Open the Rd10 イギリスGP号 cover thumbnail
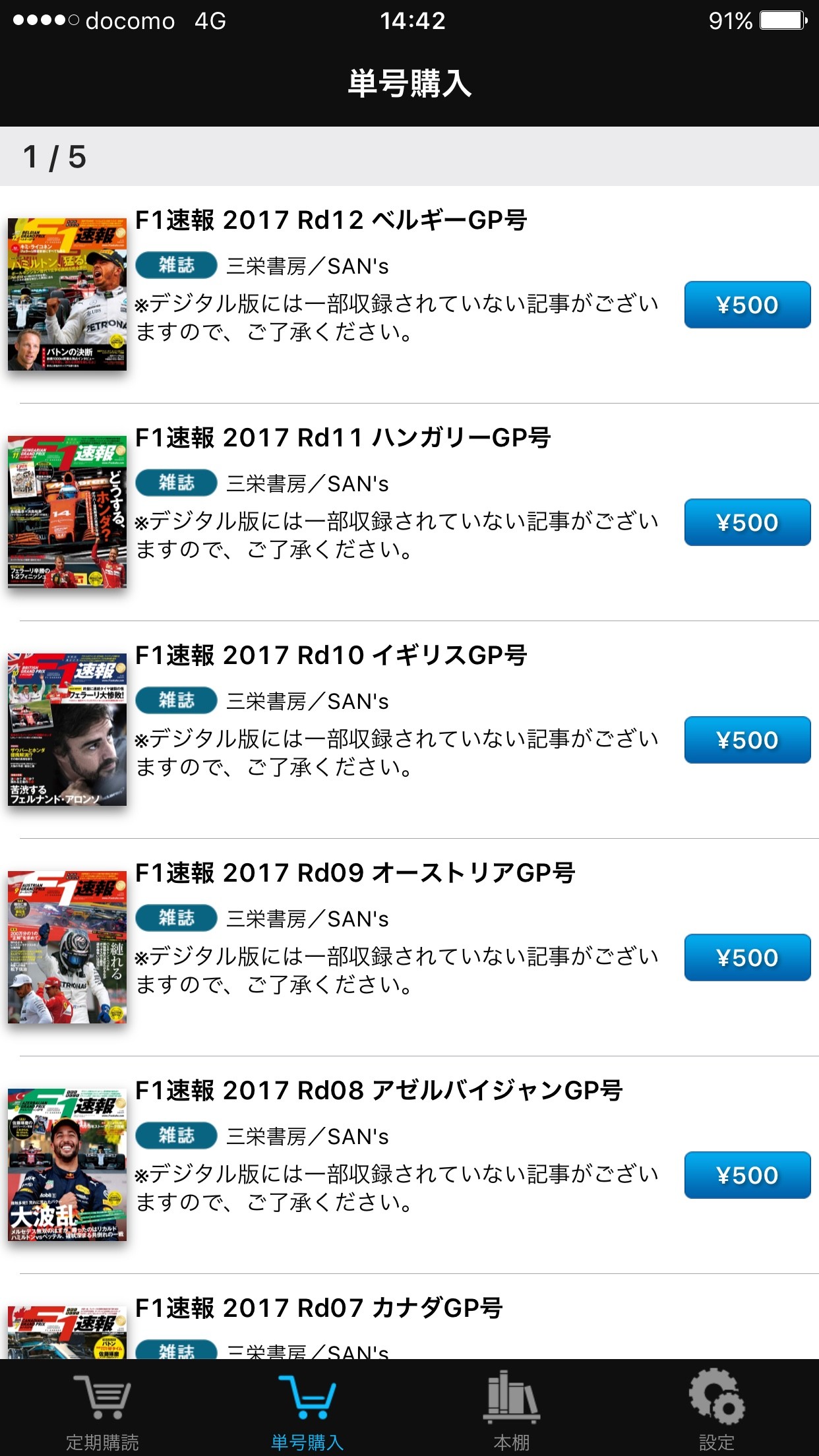 pos(67,729)
